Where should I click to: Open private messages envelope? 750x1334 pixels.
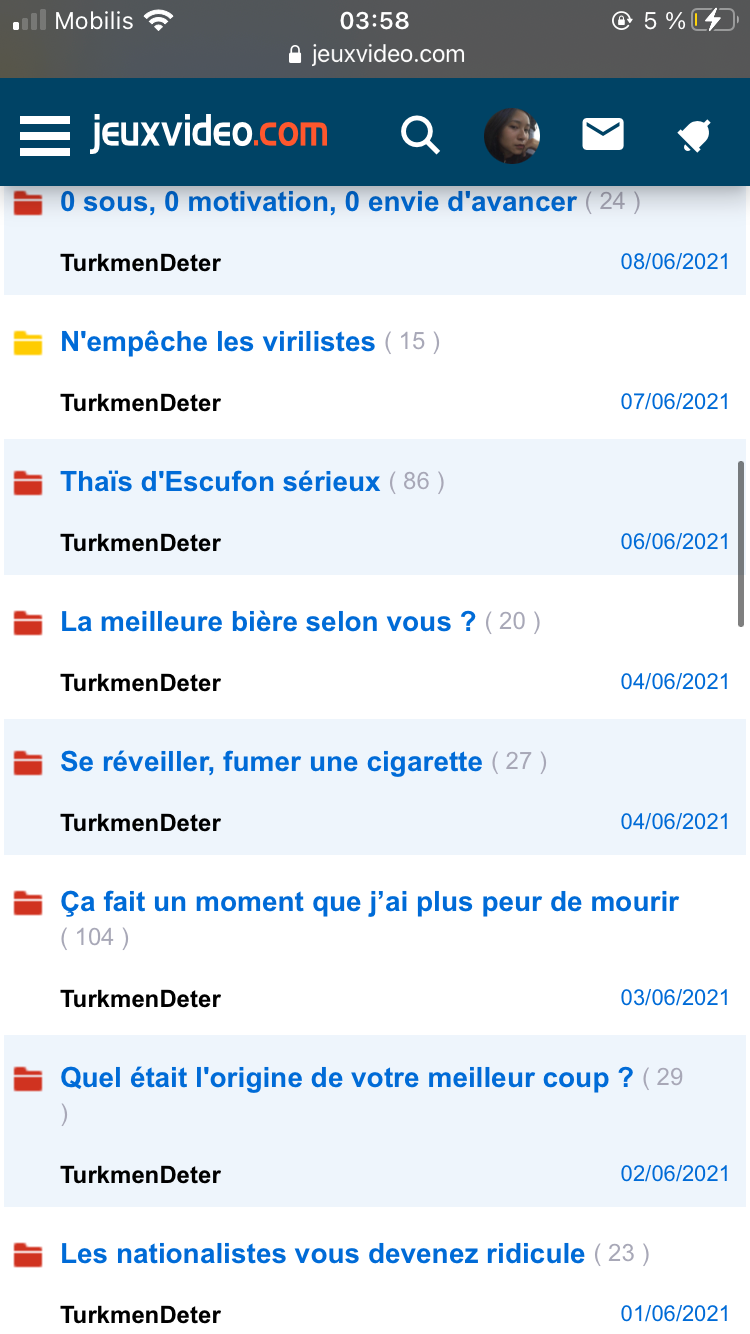tap(602, 134)
